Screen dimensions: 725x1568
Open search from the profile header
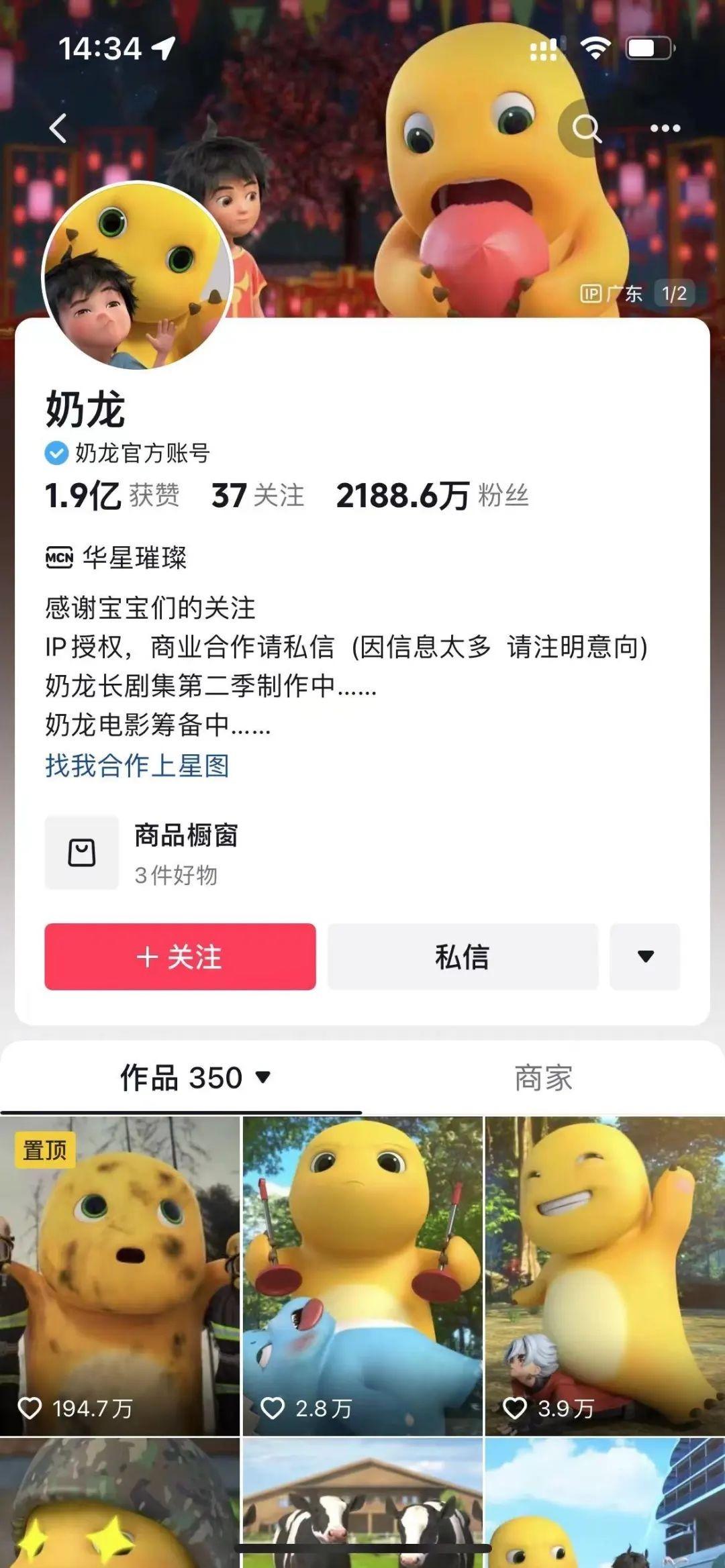coord(587,126)
